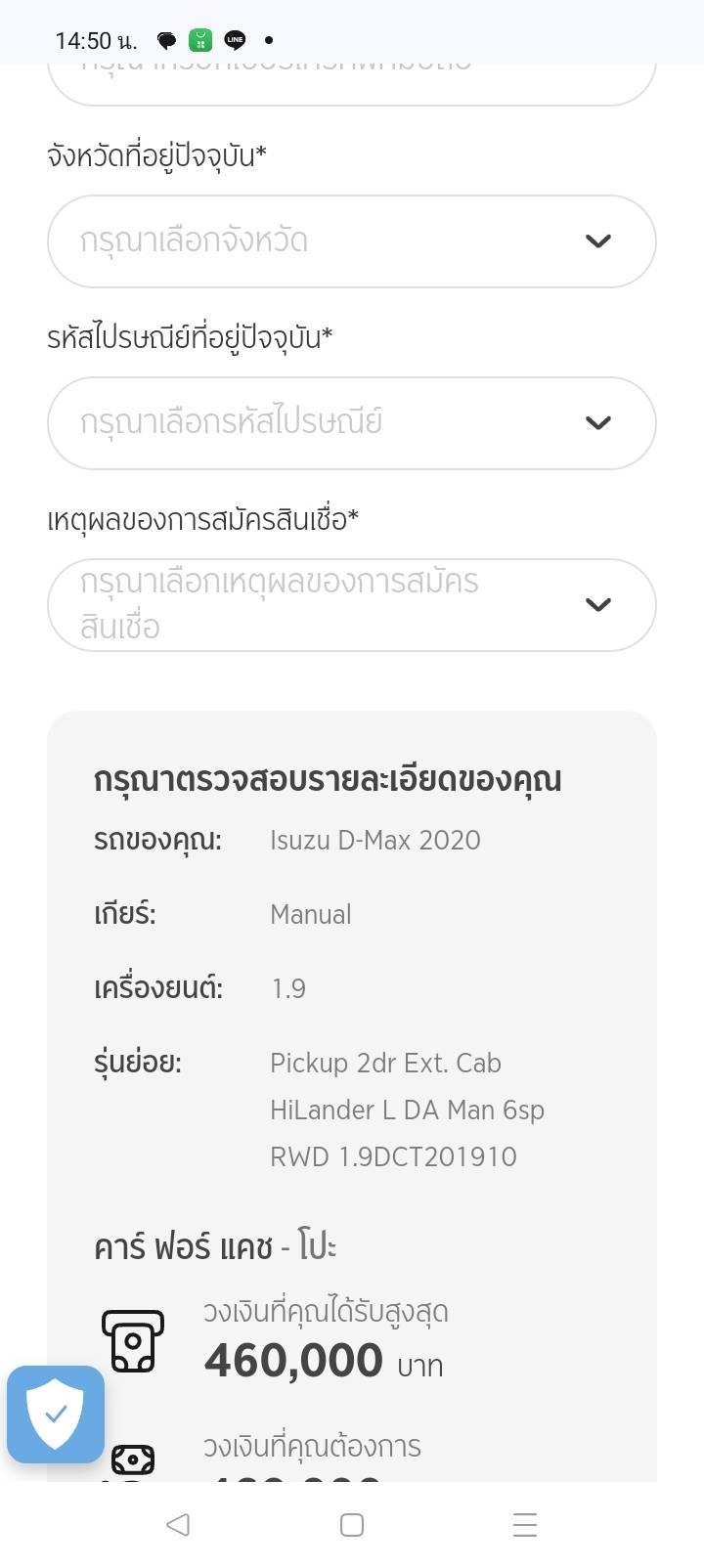Go back with the system back button
Viewport: 704px width, 1568px height.
tap(178, 1524)
